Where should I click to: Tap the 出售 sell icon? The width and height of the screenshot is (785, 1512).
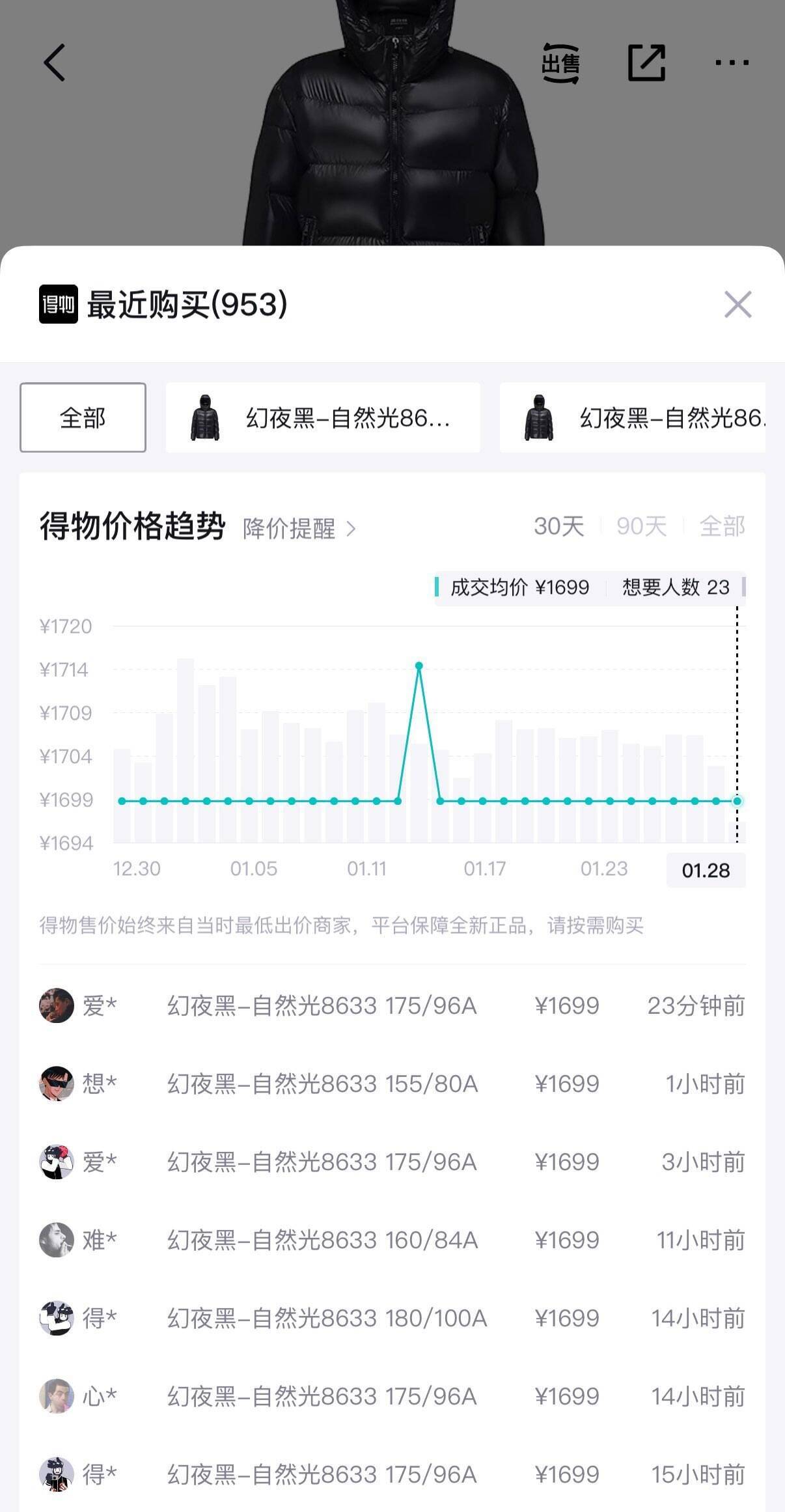(560, 63)
